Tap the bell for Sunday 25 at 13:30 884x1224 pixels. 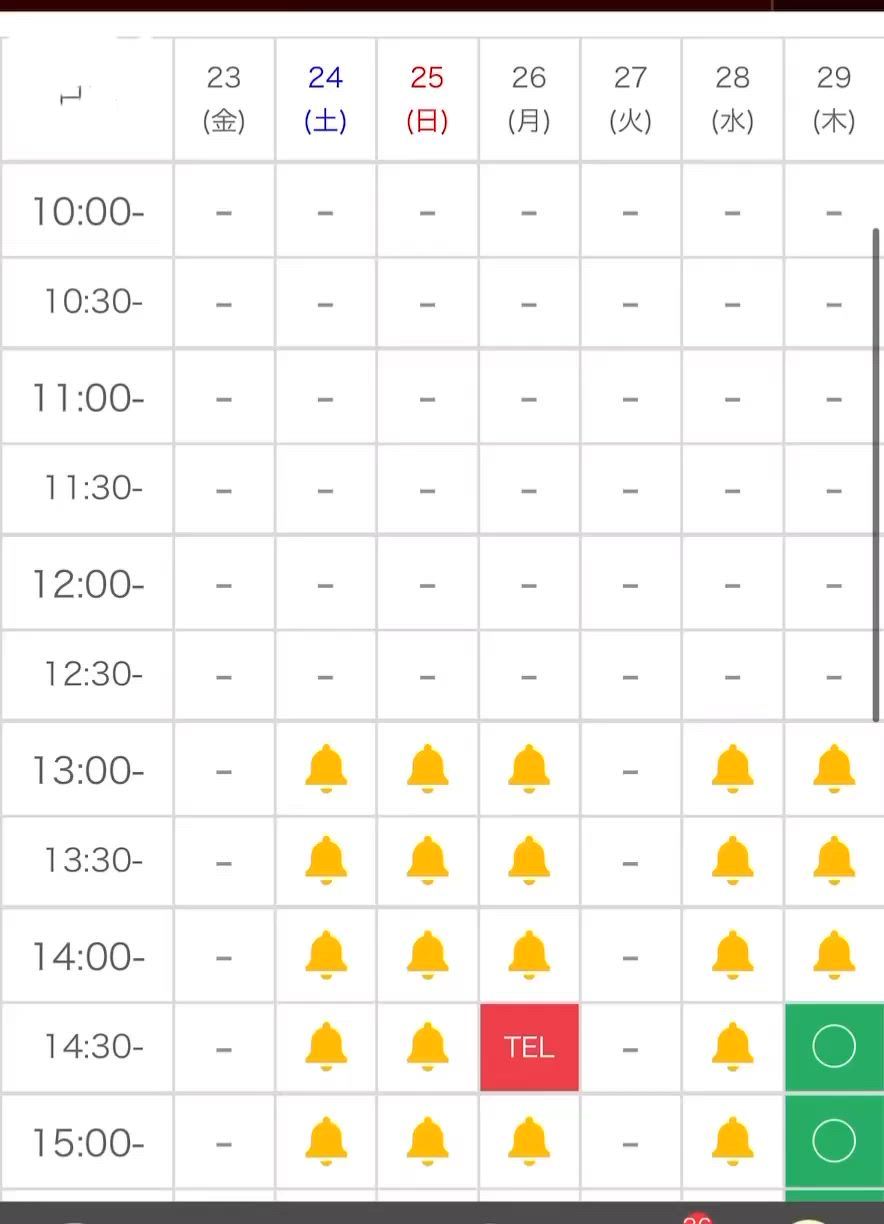[427, 860]
